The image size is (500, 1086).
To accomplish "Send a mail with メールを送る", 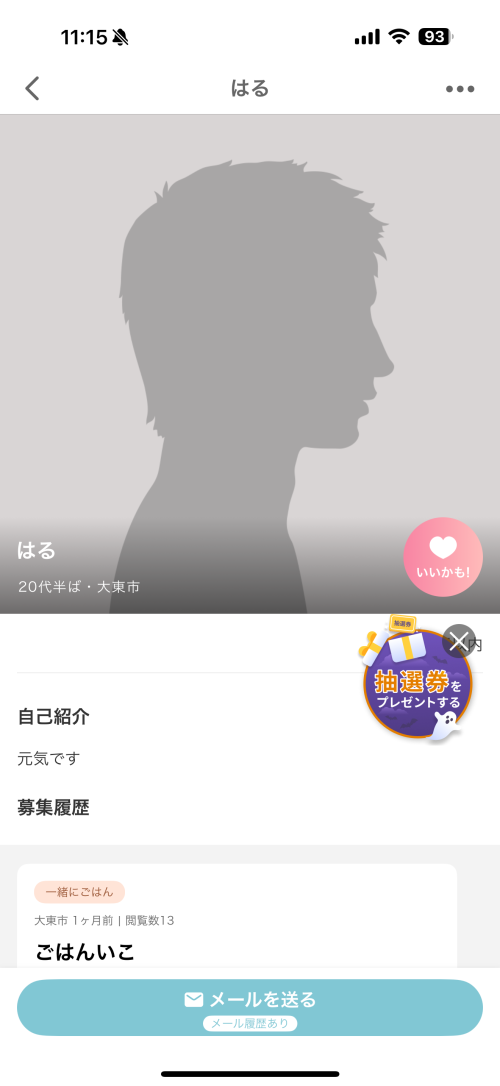I will coord(250,1007).
